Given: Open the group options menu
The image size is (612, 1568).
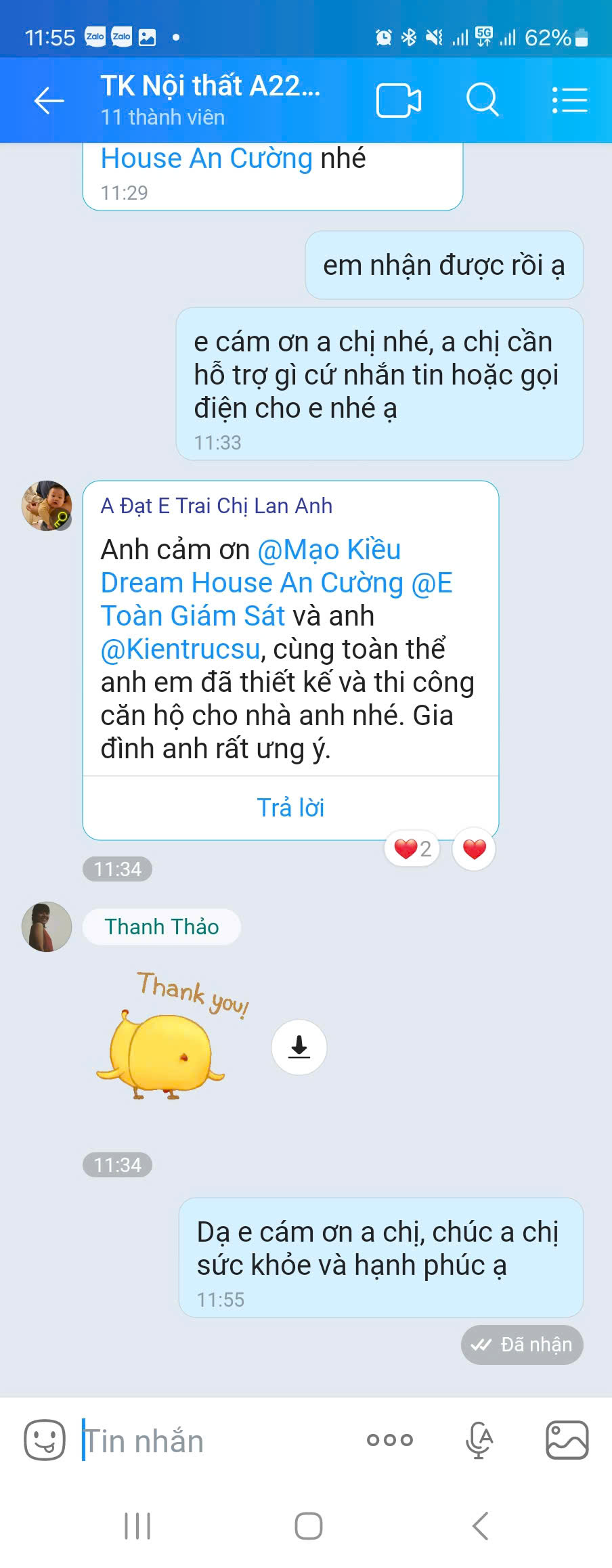Looking at the screenshot, I should pos(569,101).
